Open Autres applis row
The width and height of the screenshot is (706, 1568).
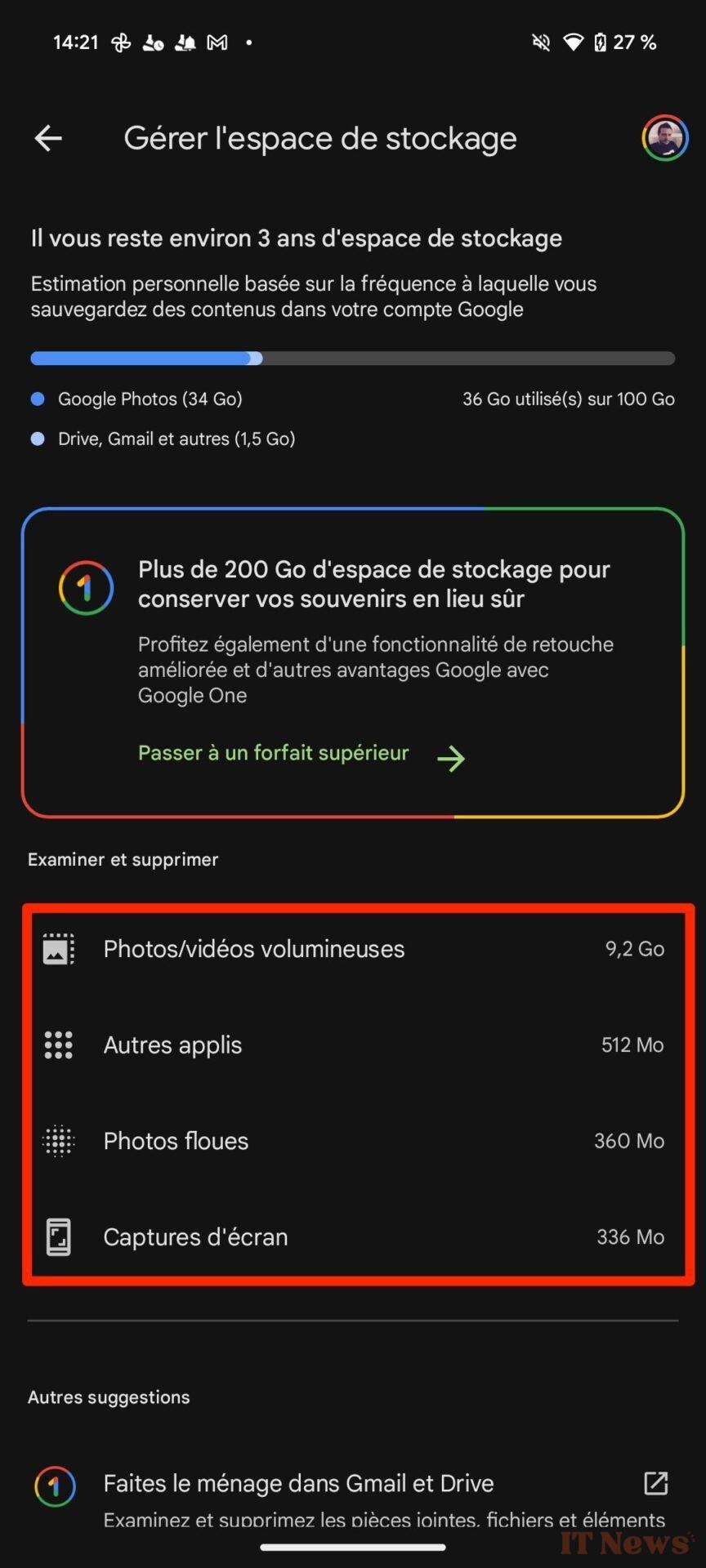[353, 1045]
